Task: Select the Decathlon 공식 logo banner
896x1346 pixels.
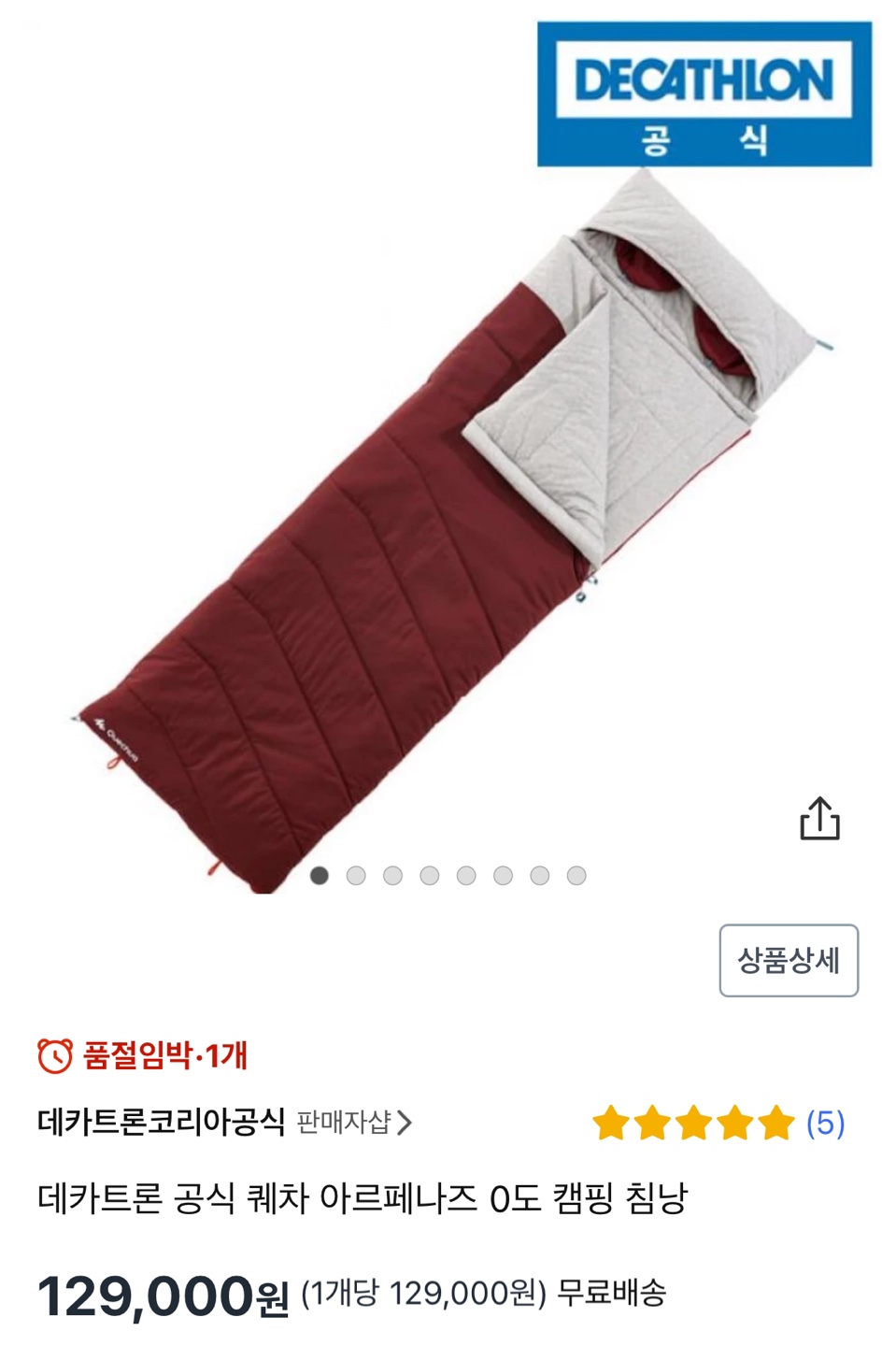Action: click(705, 89)
